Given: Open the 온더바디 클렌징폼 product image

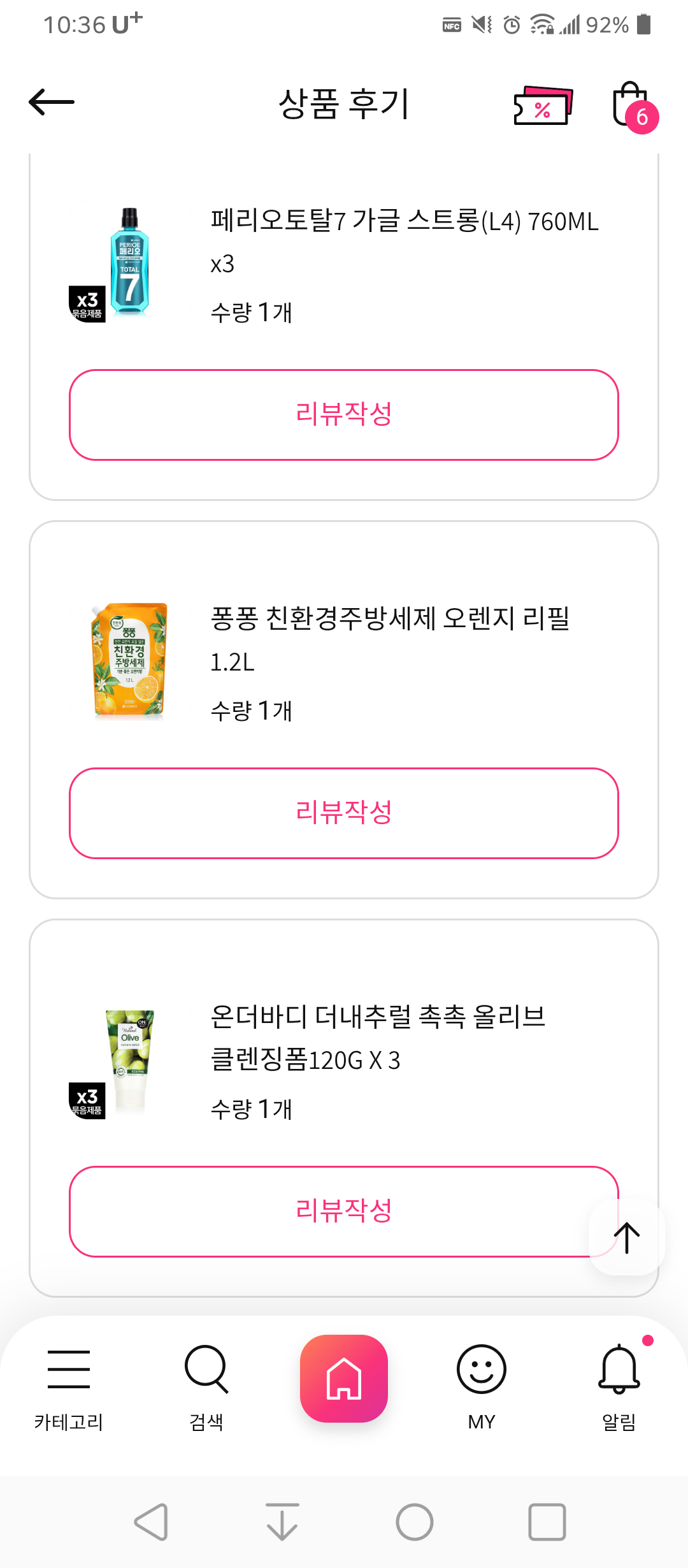Looking at the screenshot, I should click(x=129, y=1059).
